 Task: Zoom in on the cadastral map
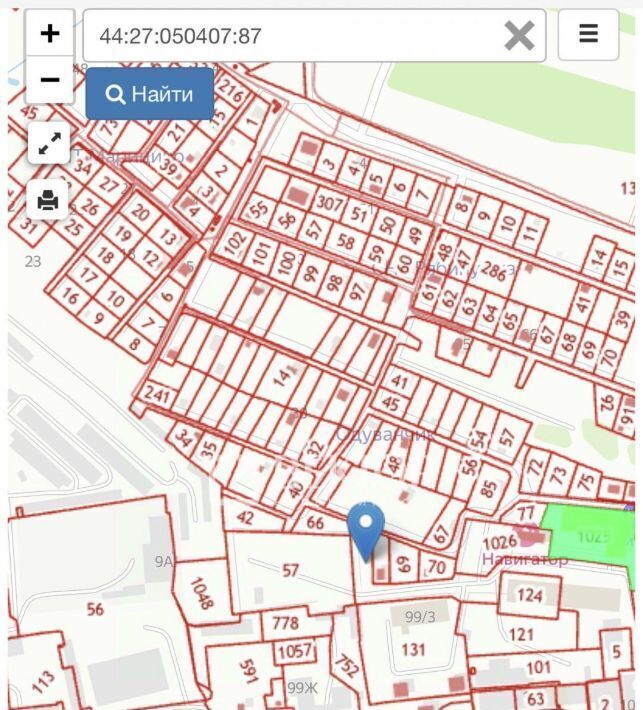tap(49, 34)
